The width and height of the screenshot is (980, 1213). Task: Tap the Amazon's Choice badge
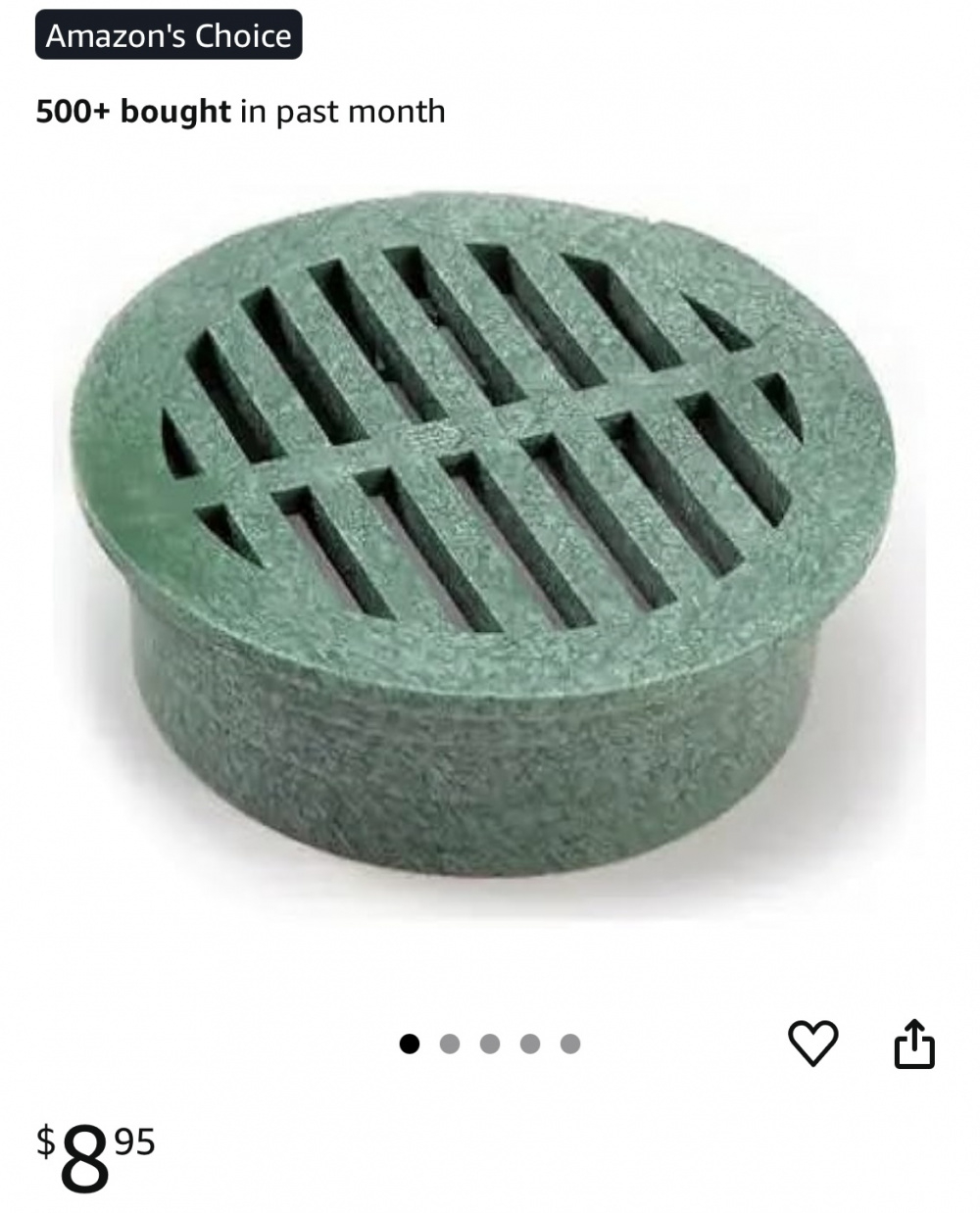click(x=169, y=36)
